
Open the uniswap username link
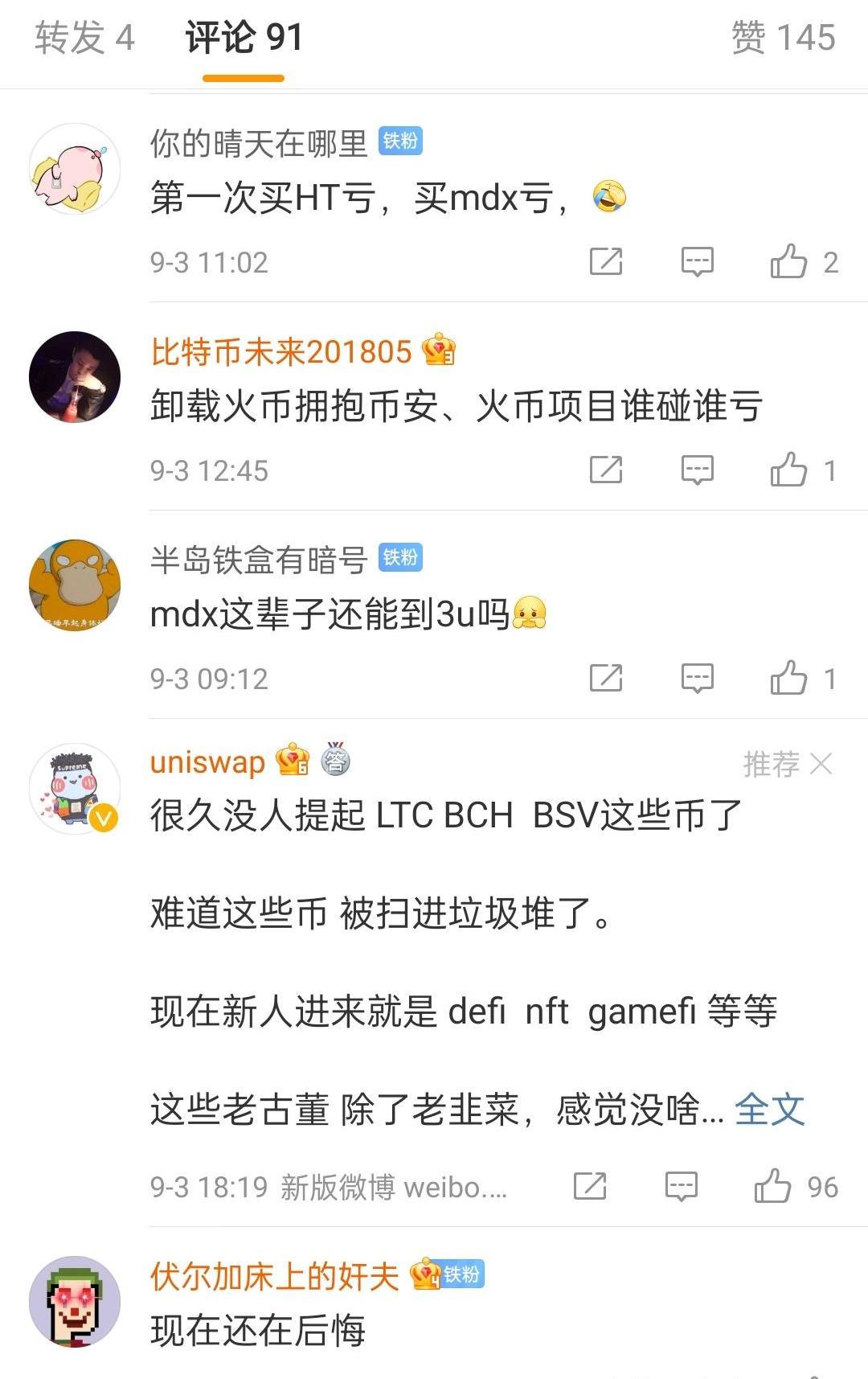click(x=207, y=762)
